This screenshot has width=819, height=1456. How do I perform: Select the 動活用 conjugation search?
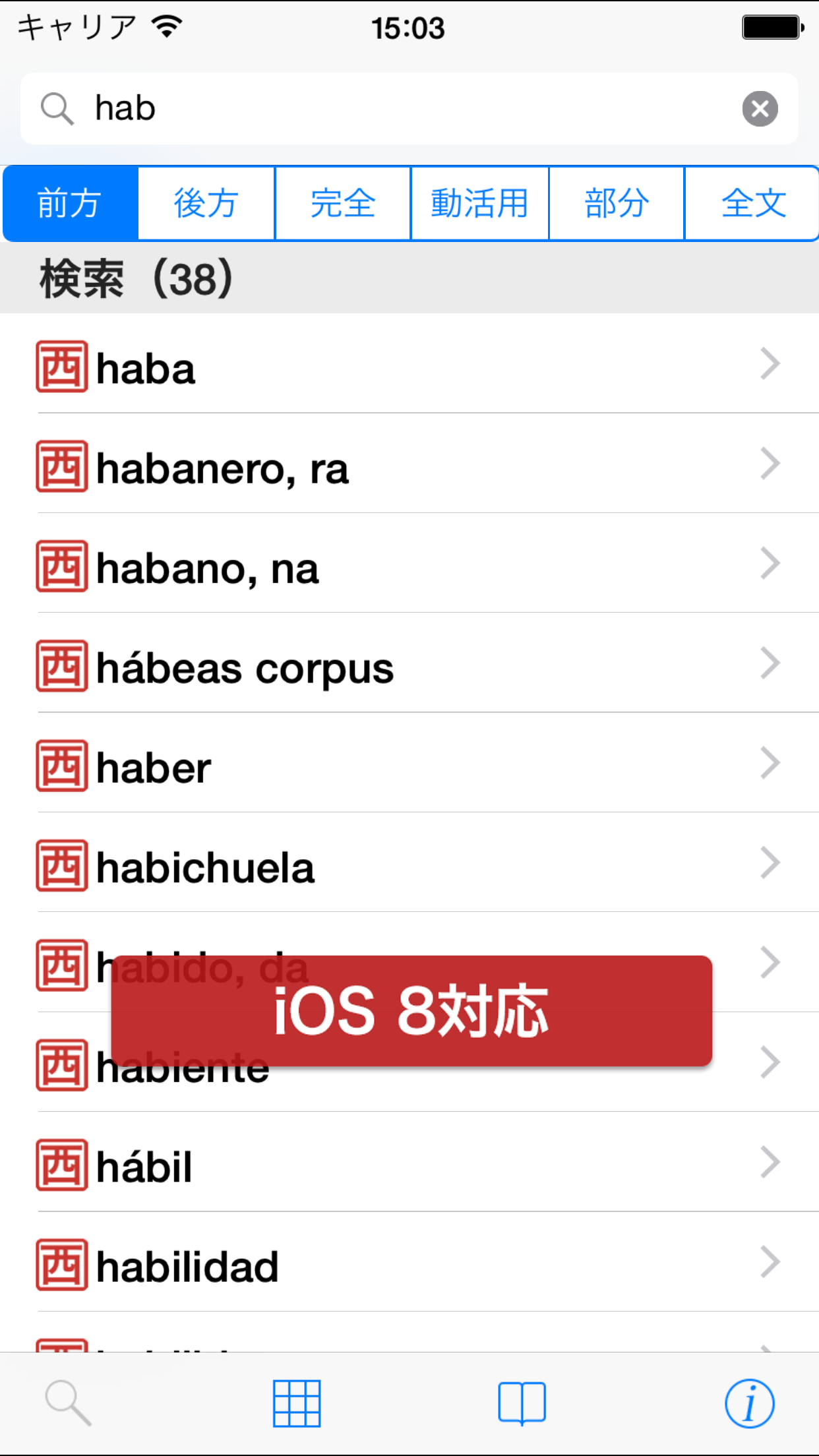pos(479,203)
